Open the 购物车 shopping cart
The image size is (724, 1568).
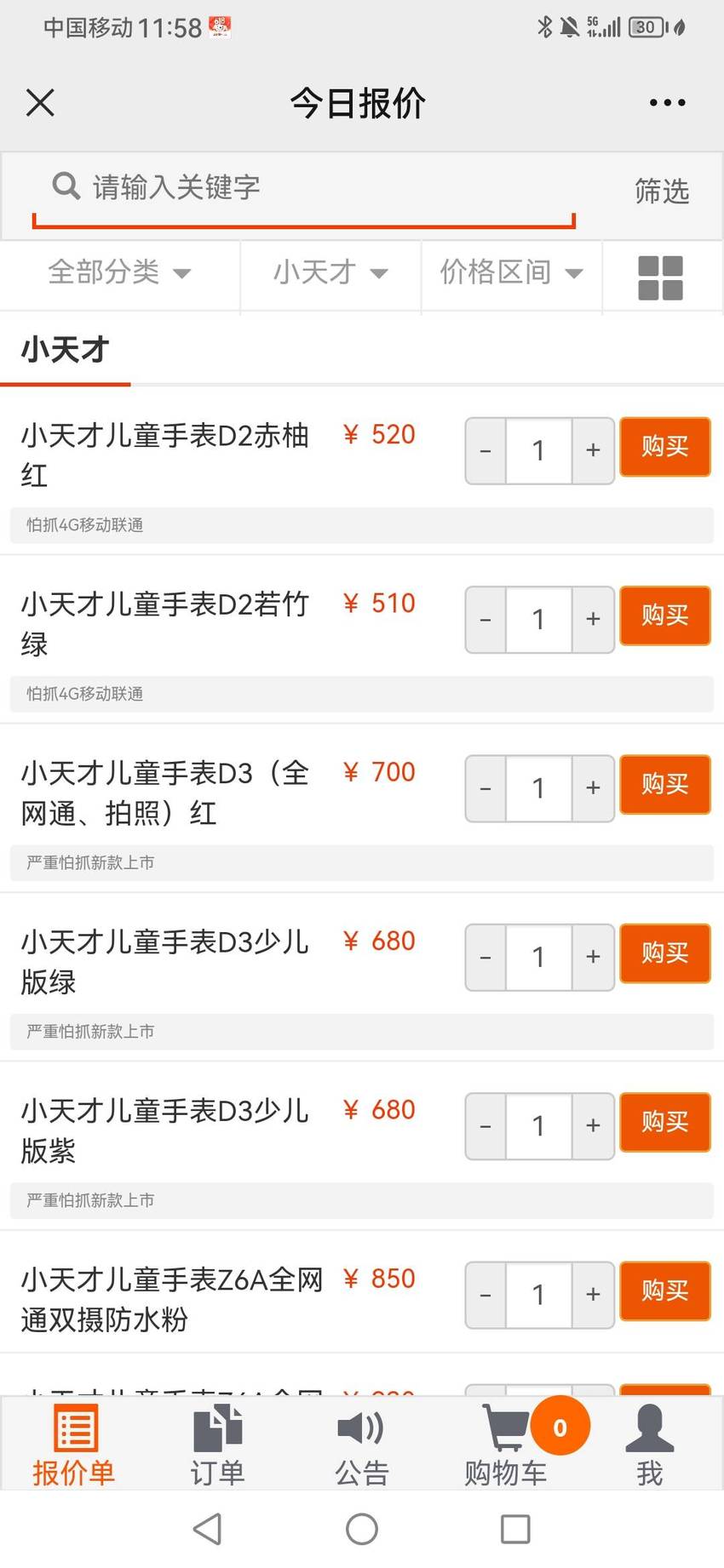click(x=506, y=1445)
